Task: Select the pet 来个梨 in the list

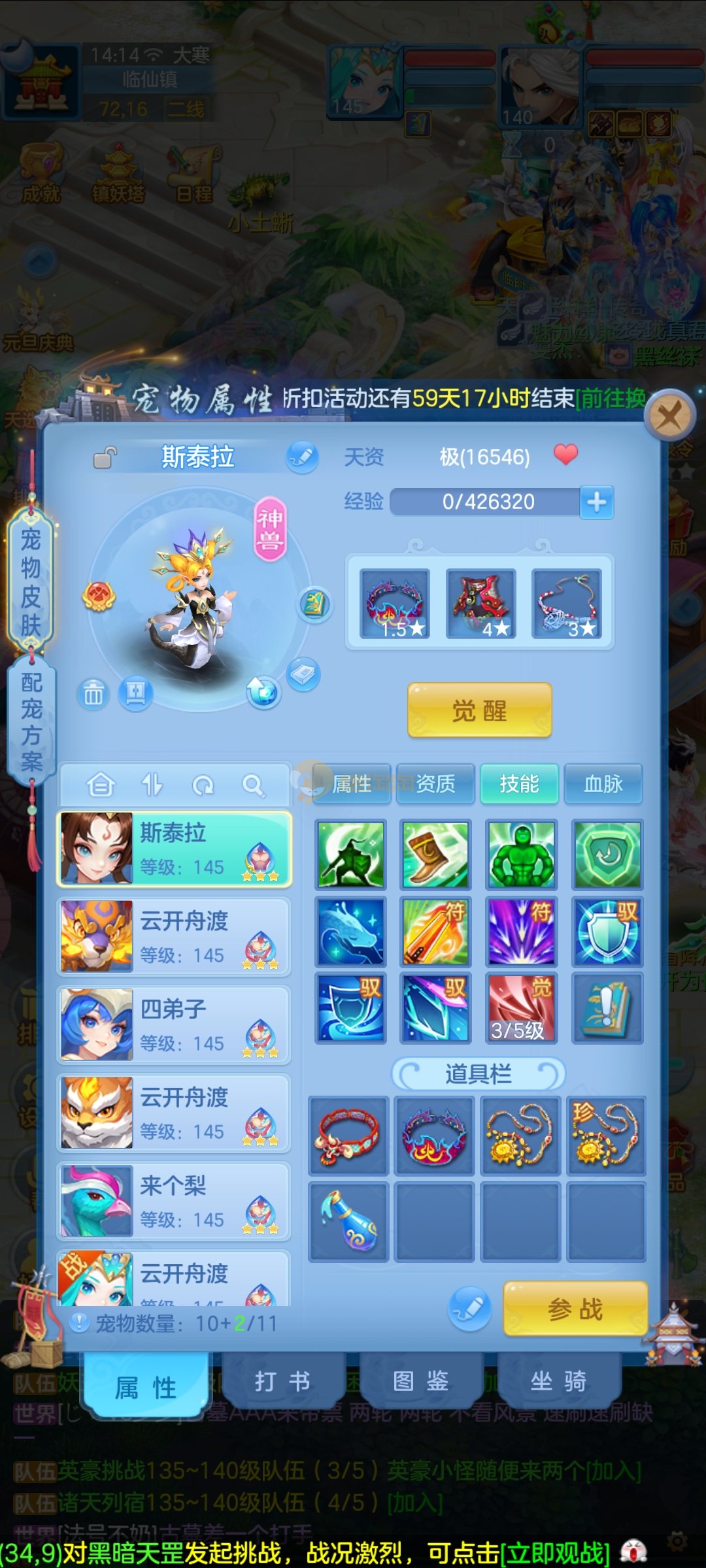Action: [174, 1201]
